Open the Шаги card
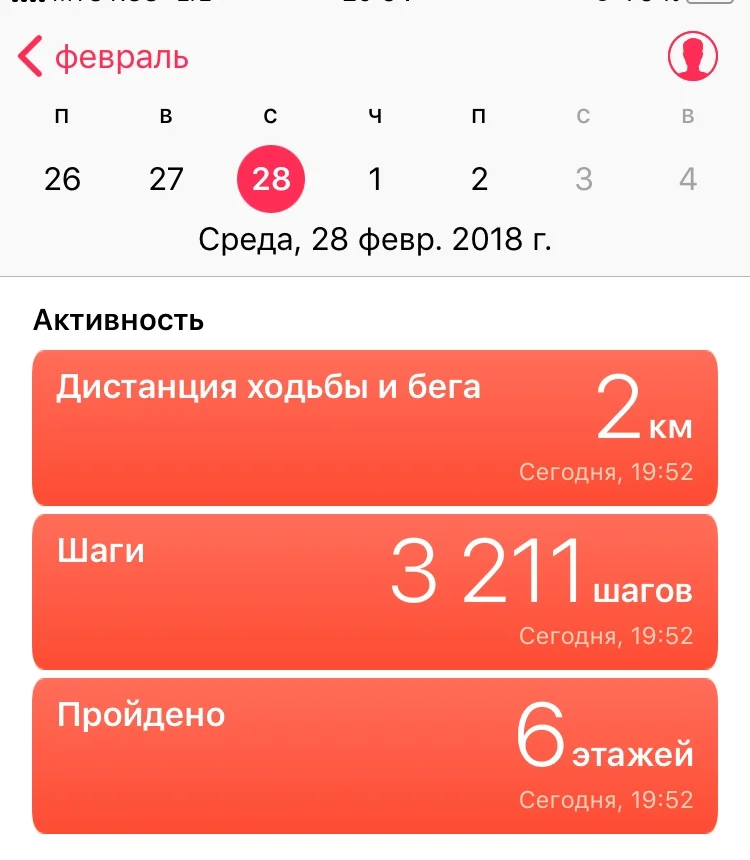The width and height of the screenshot is (750, 860). click(x=375, y=591)
